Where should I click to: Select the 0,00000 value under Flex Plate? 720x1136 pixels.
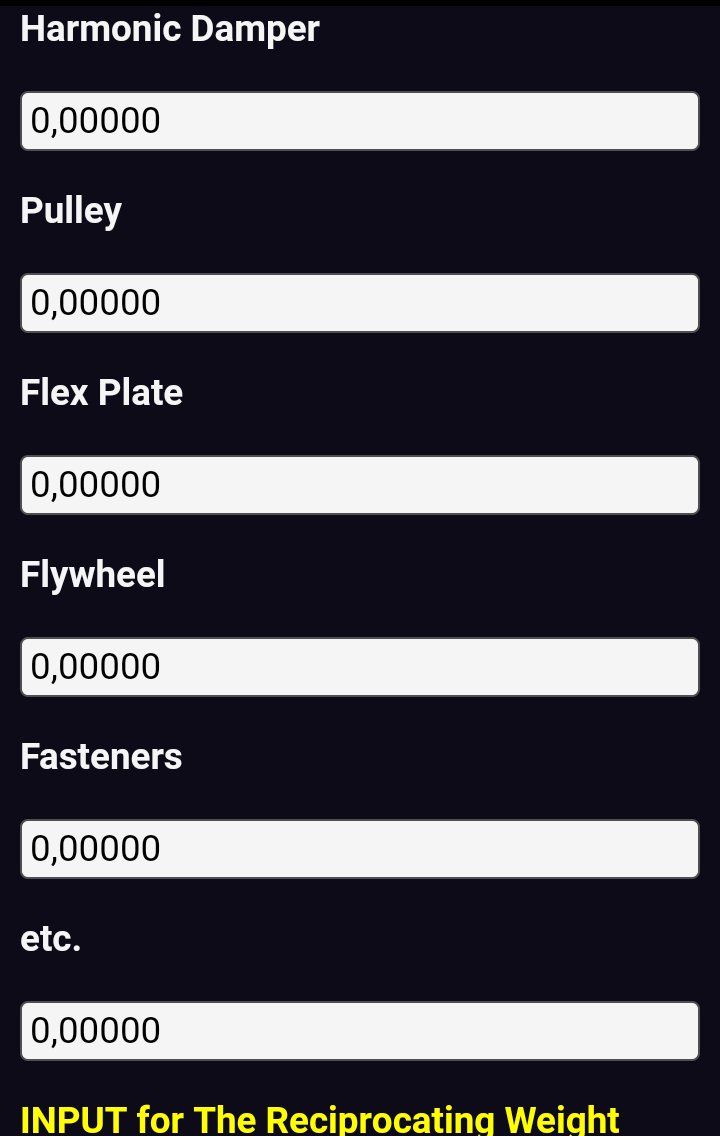click(95, 484)
